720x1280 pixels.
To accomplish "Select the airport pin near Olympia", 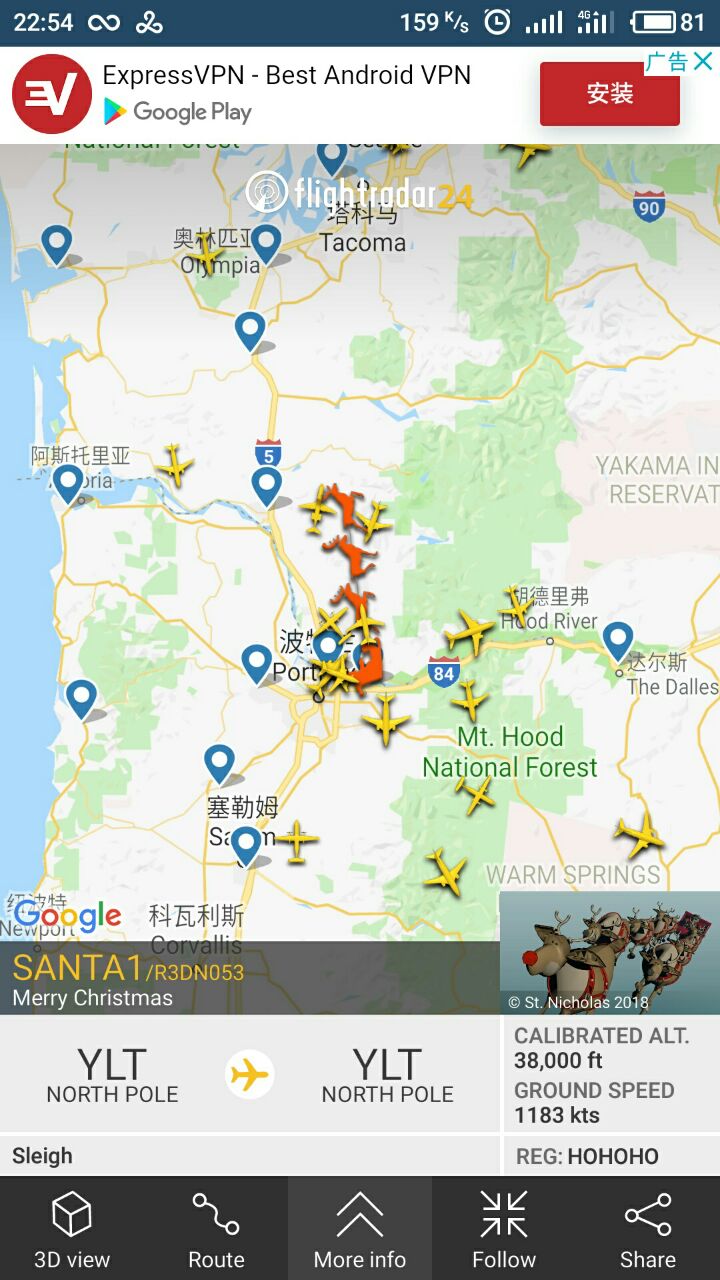I will point(266,243).
